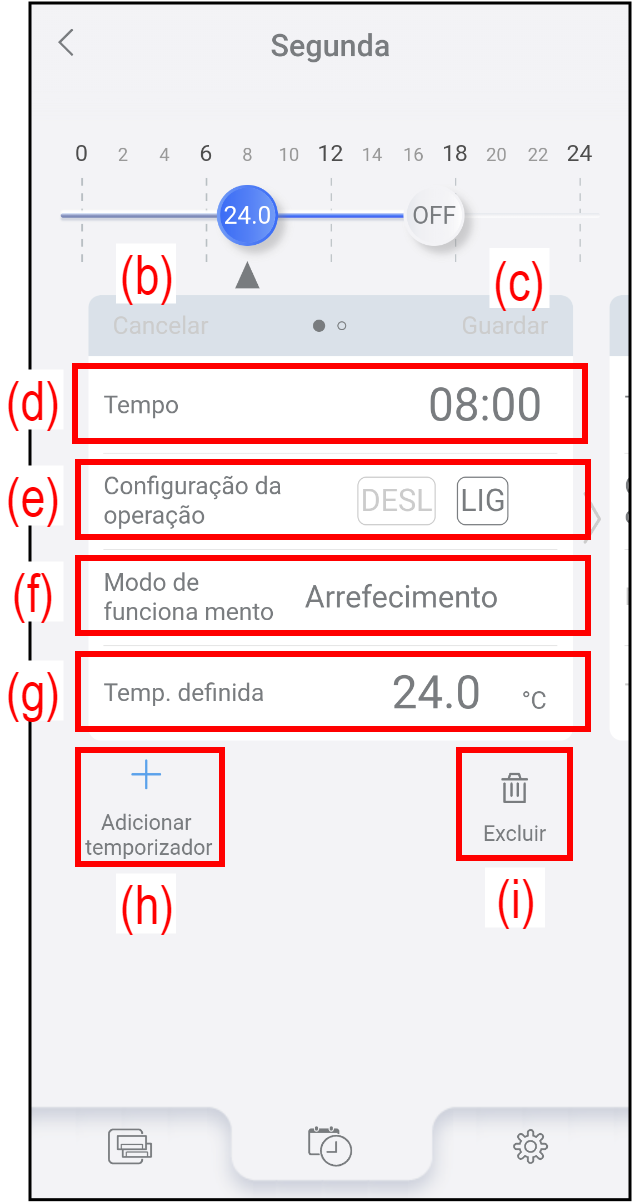
Task: Save the timer with Guardar
Action: tap(504, 326)
